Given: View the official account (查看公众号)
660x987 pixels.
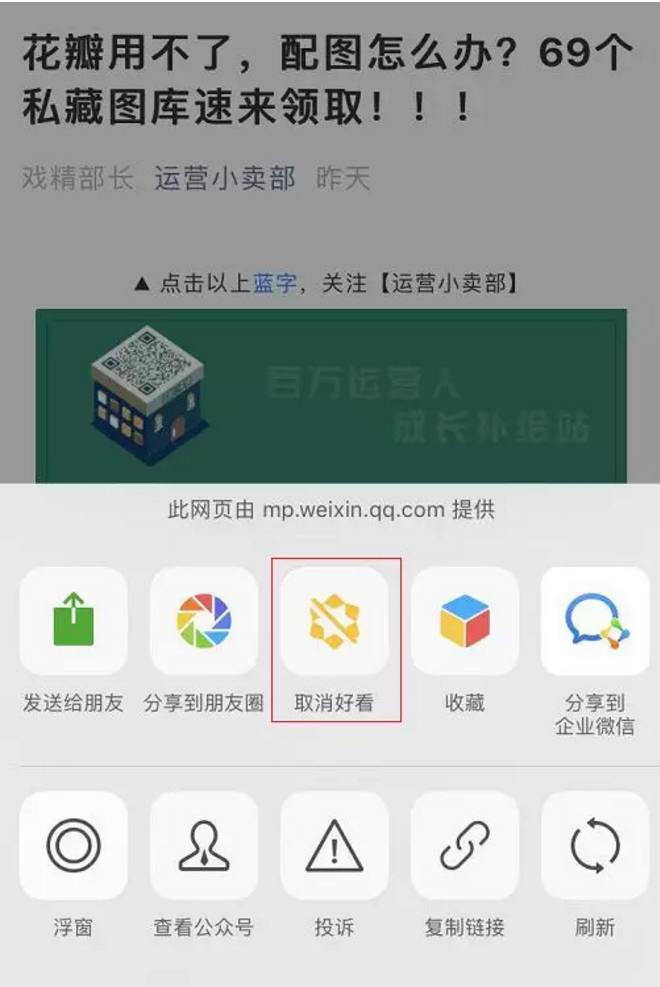Looking at the screenshot, I should click(204, 846).
